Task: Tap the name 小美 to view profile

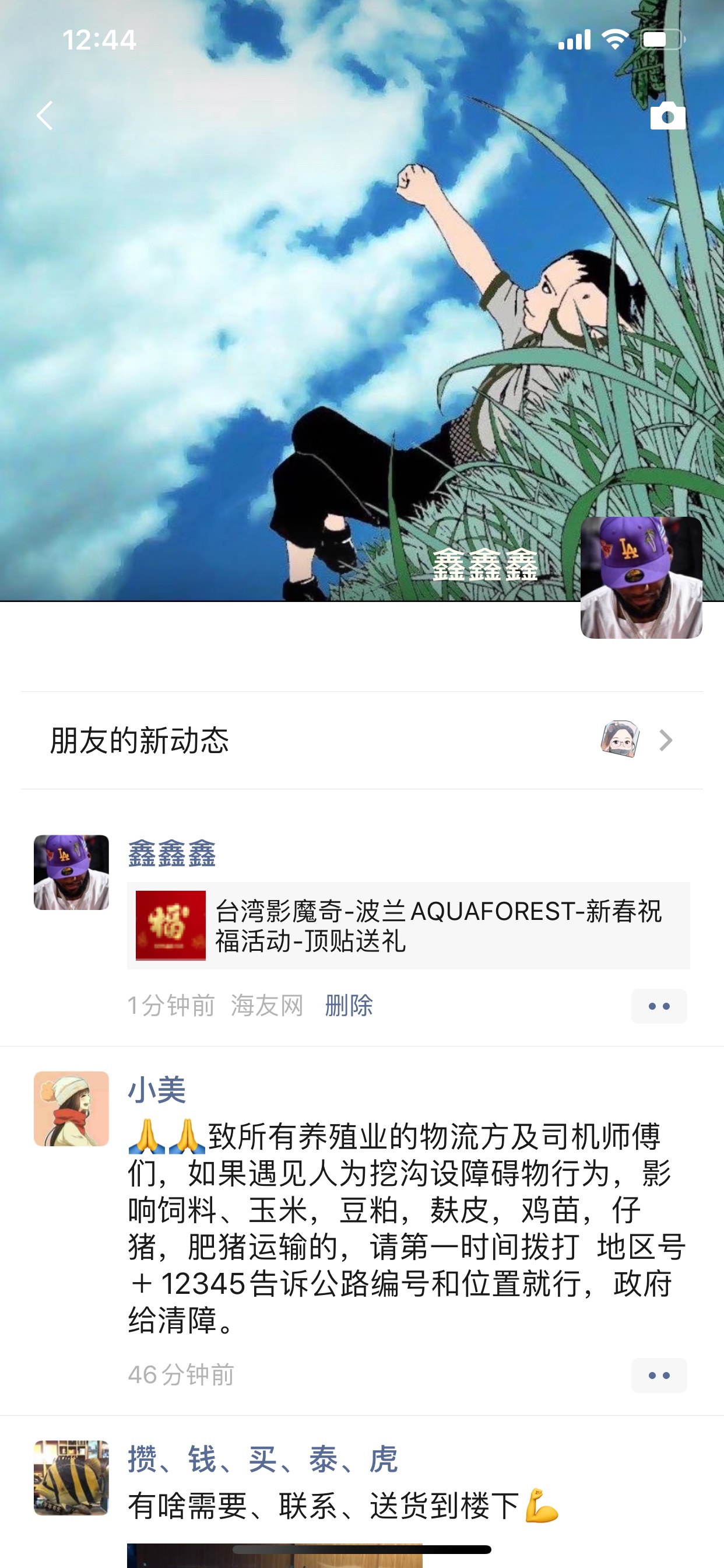Action: [x=156, y=1090]
